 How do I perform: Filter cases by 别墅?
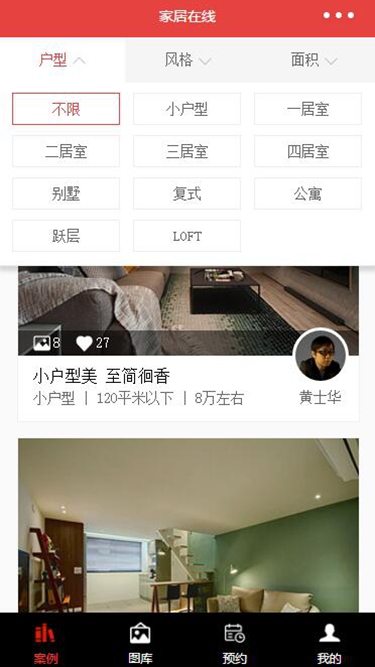(66, 194)
